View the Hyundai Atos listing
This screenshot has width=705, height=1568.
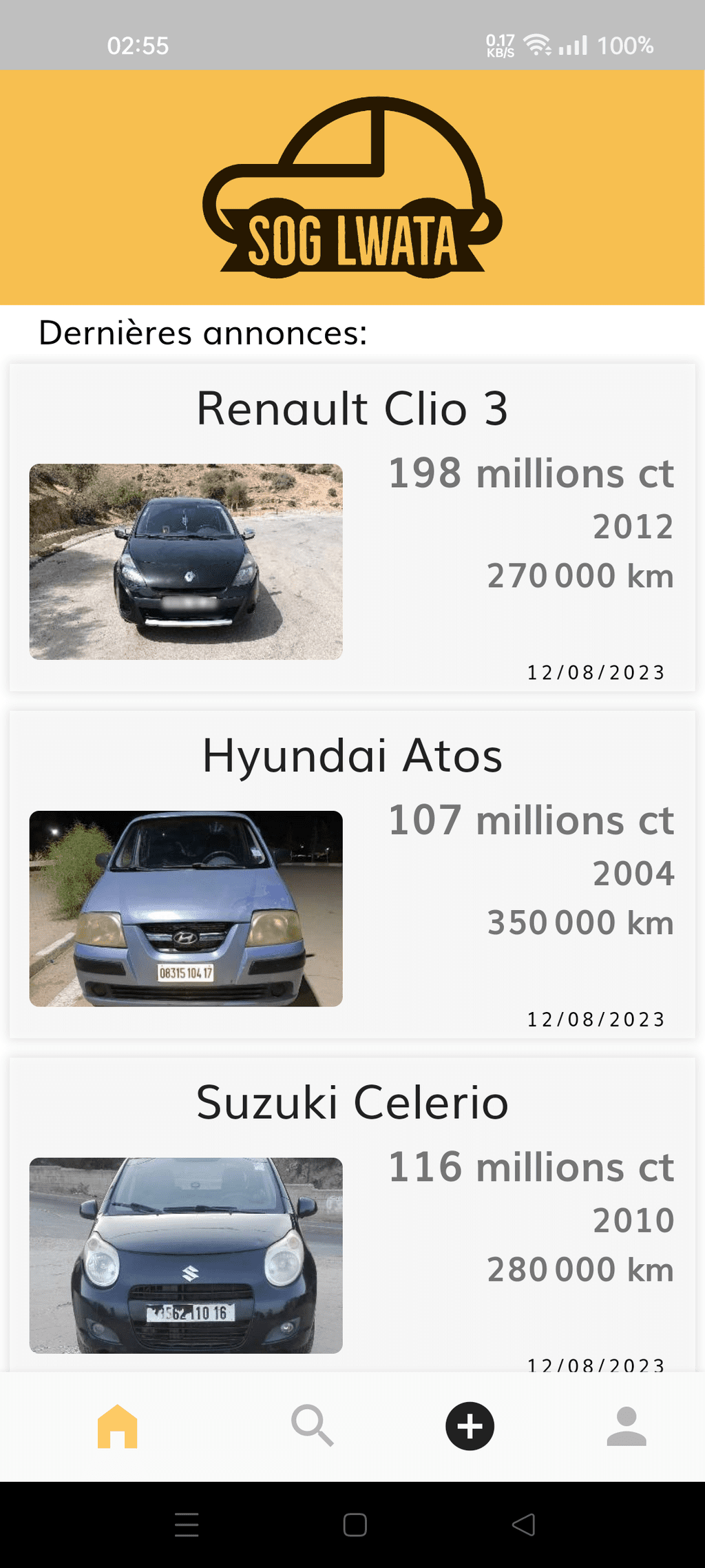point(352,874)
